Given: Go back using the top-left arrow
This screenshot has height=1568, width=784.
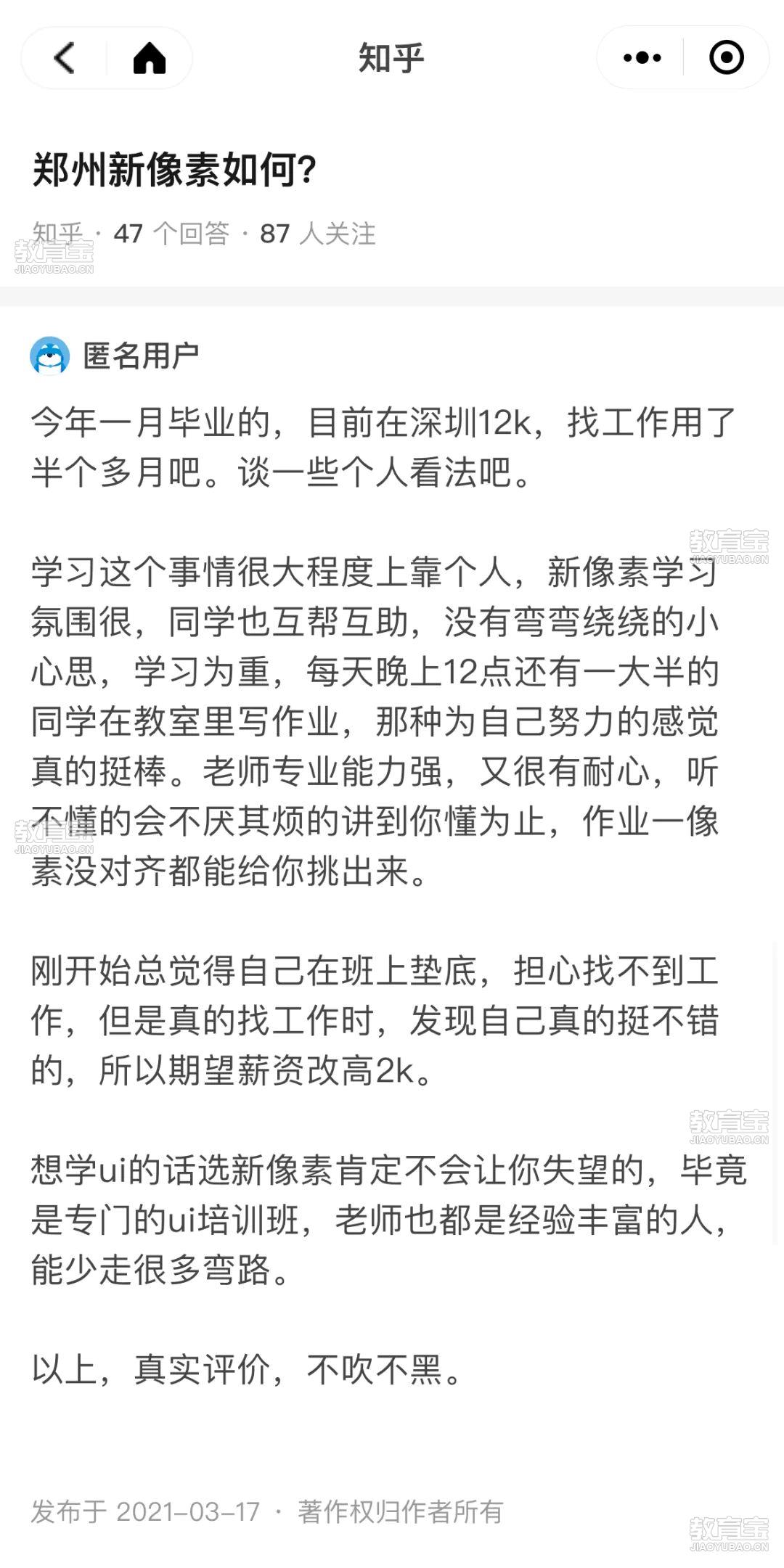Looking at the screenshot, I should pyautogui.click(x=65, y=57).
